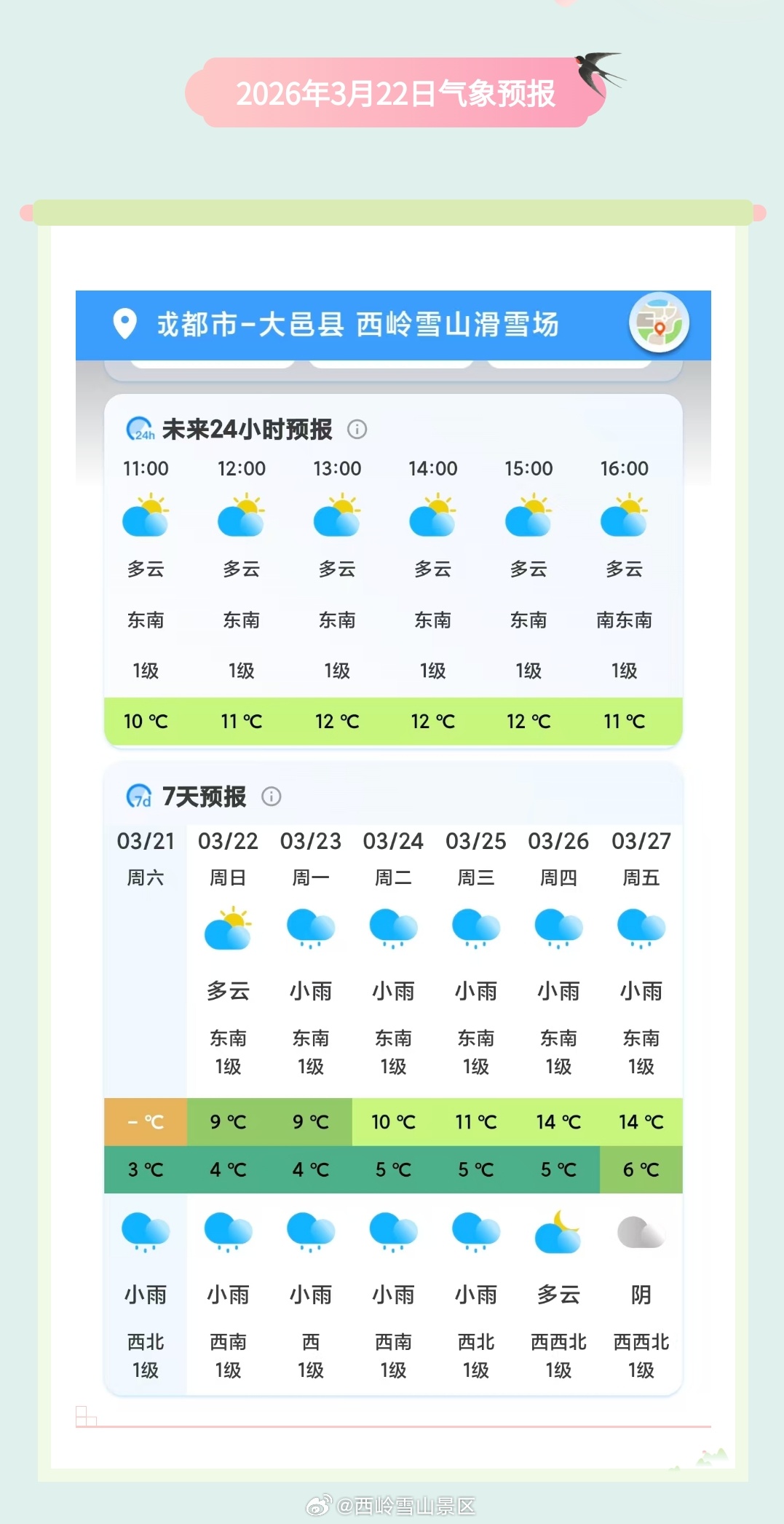Click the green 14°C temperature cell for 03/27

coord(641,1121)
